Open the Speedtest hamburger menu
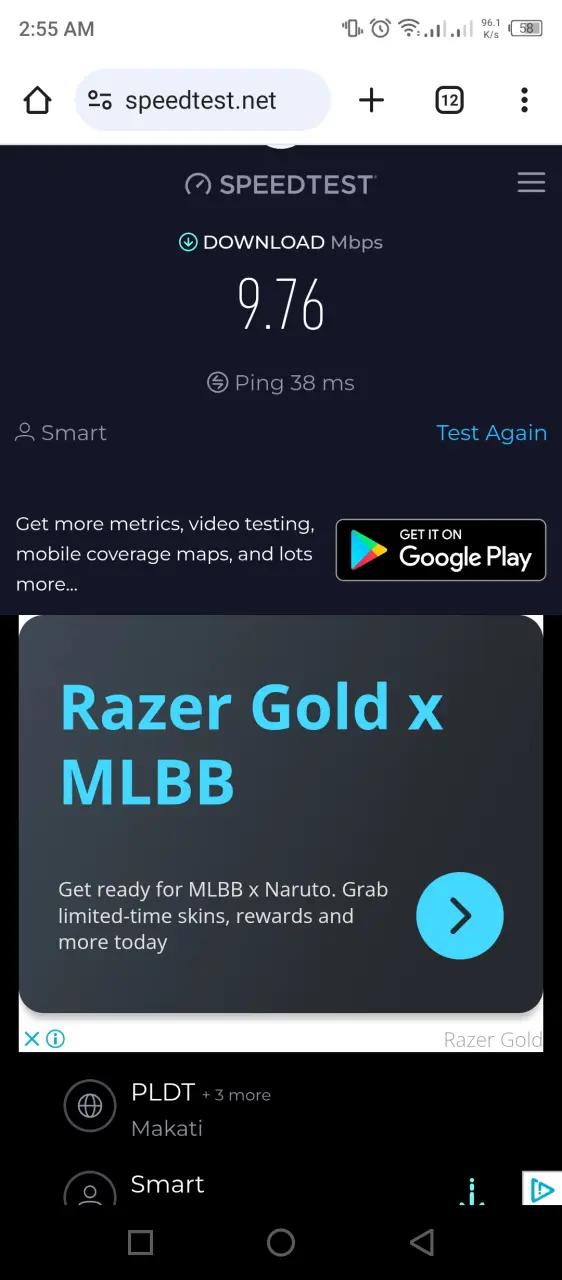 [531, 182]
